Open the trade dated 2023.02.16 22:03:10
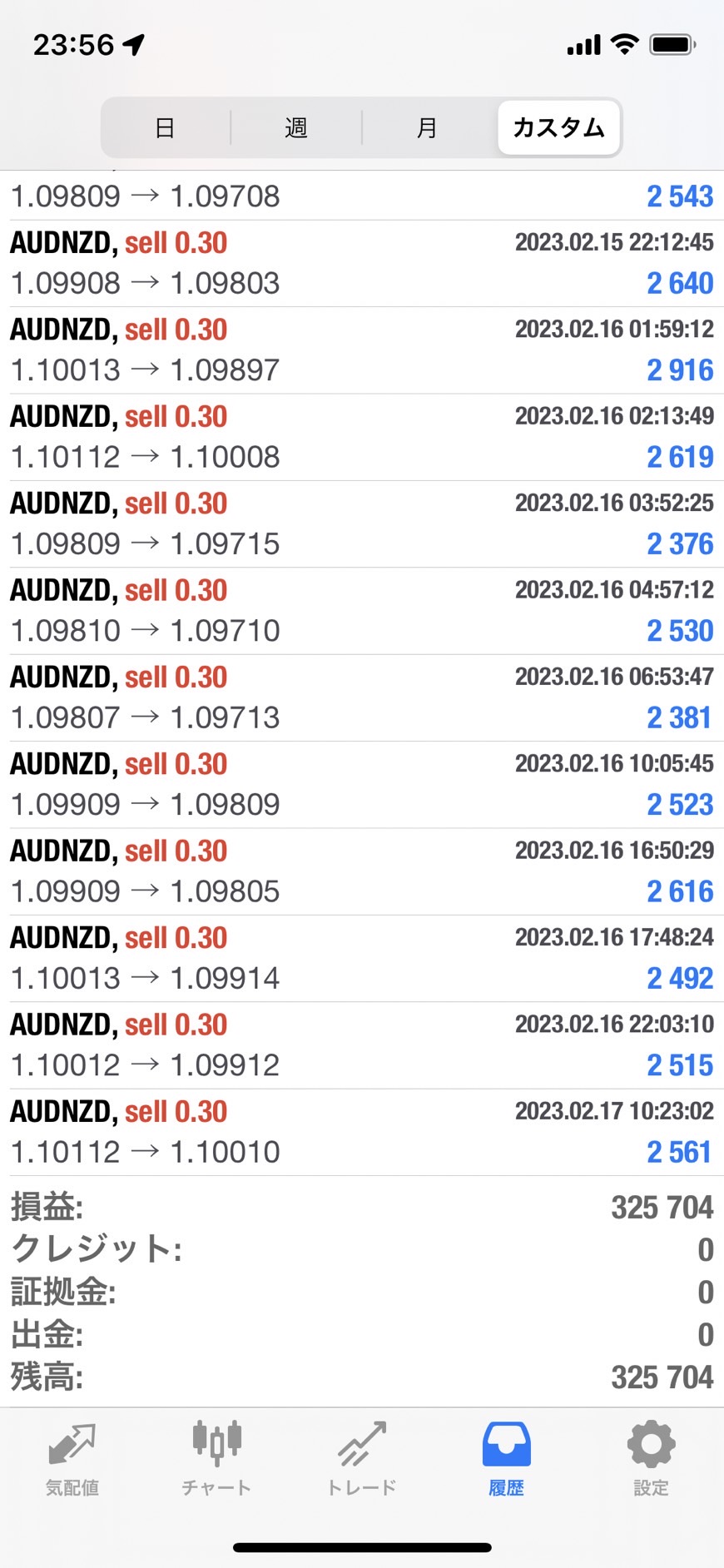The width and height of the screenshot is (724, 1568). point(362,1045)
